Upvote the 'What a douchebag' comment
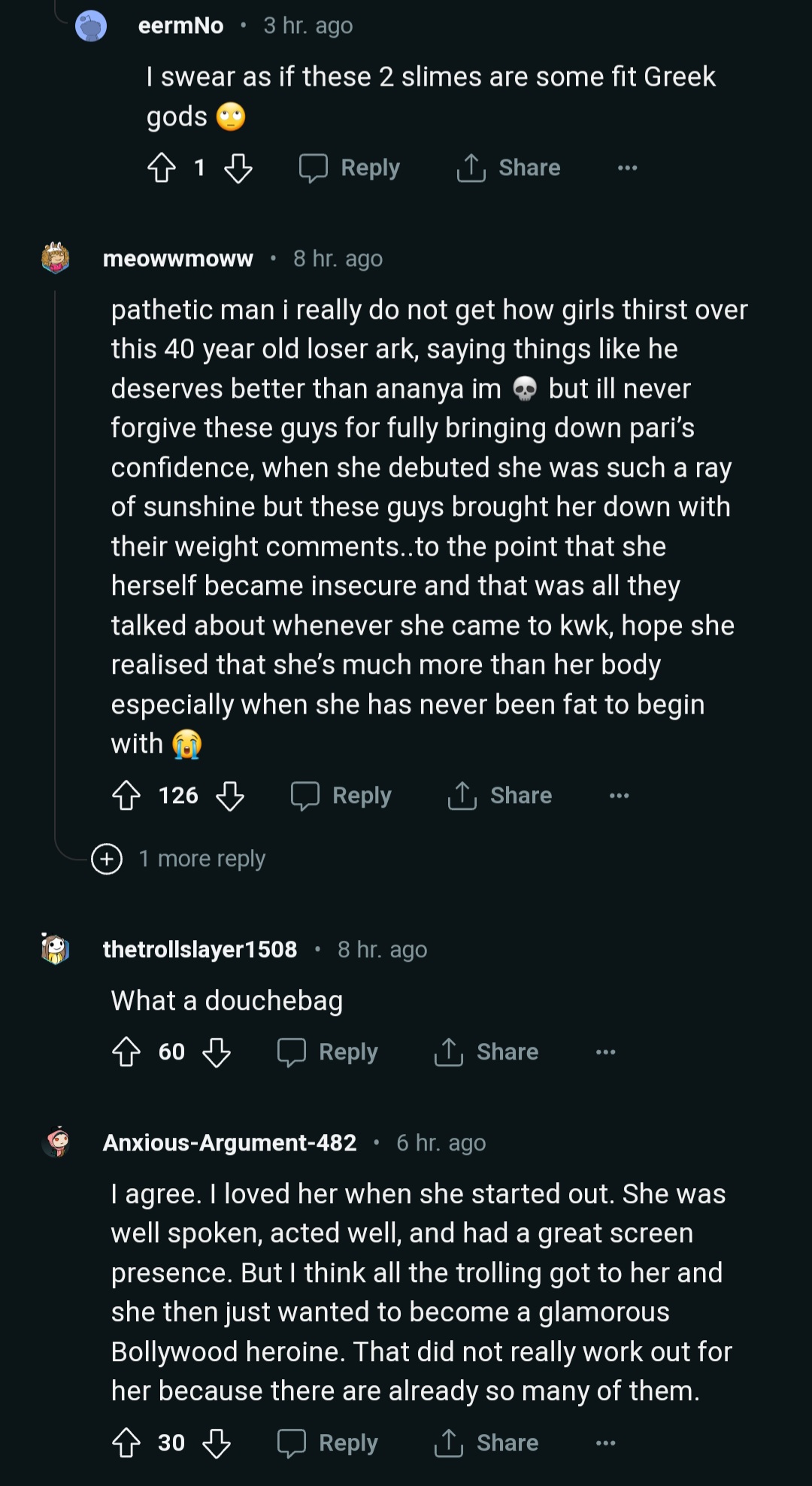Viewport: 812px width, 1486px height. point(126,1052)
